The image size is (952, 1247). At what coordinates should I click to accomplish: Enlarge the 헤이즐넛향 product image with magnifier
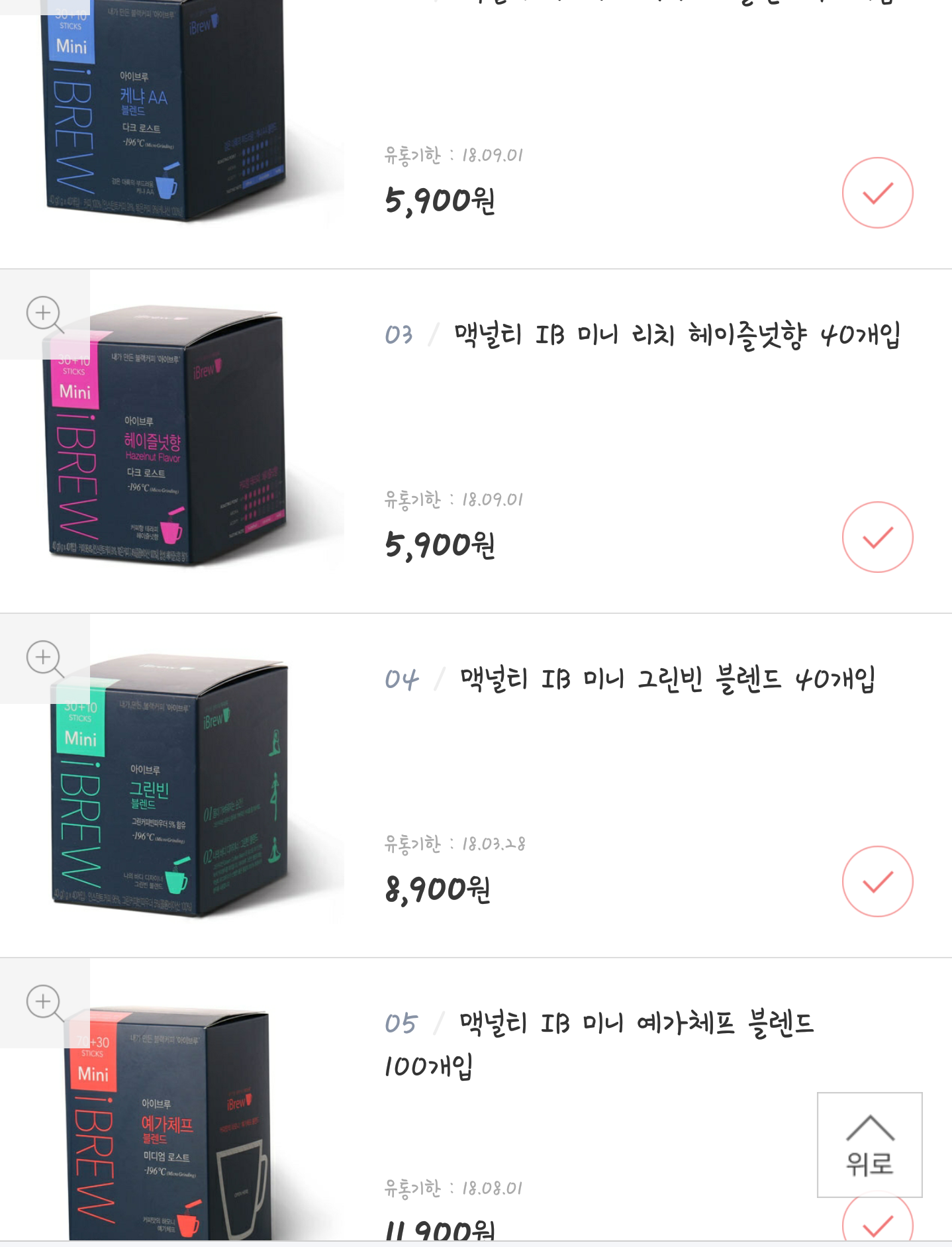pos(44,313)
